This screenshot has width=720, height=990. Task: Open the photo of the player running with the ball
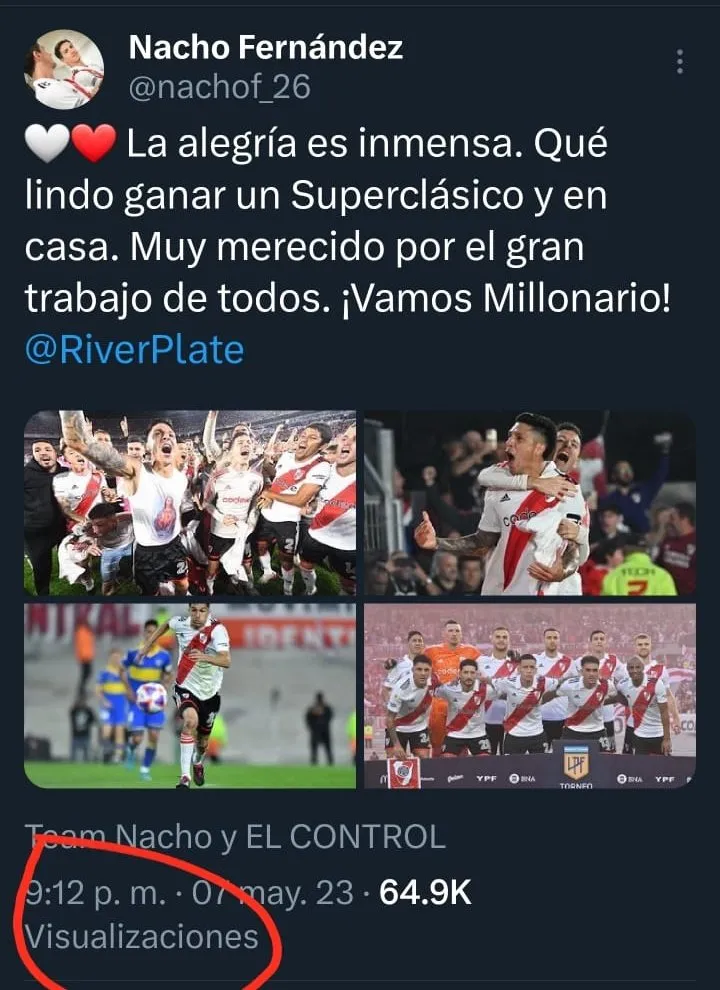tap(190, 696)
